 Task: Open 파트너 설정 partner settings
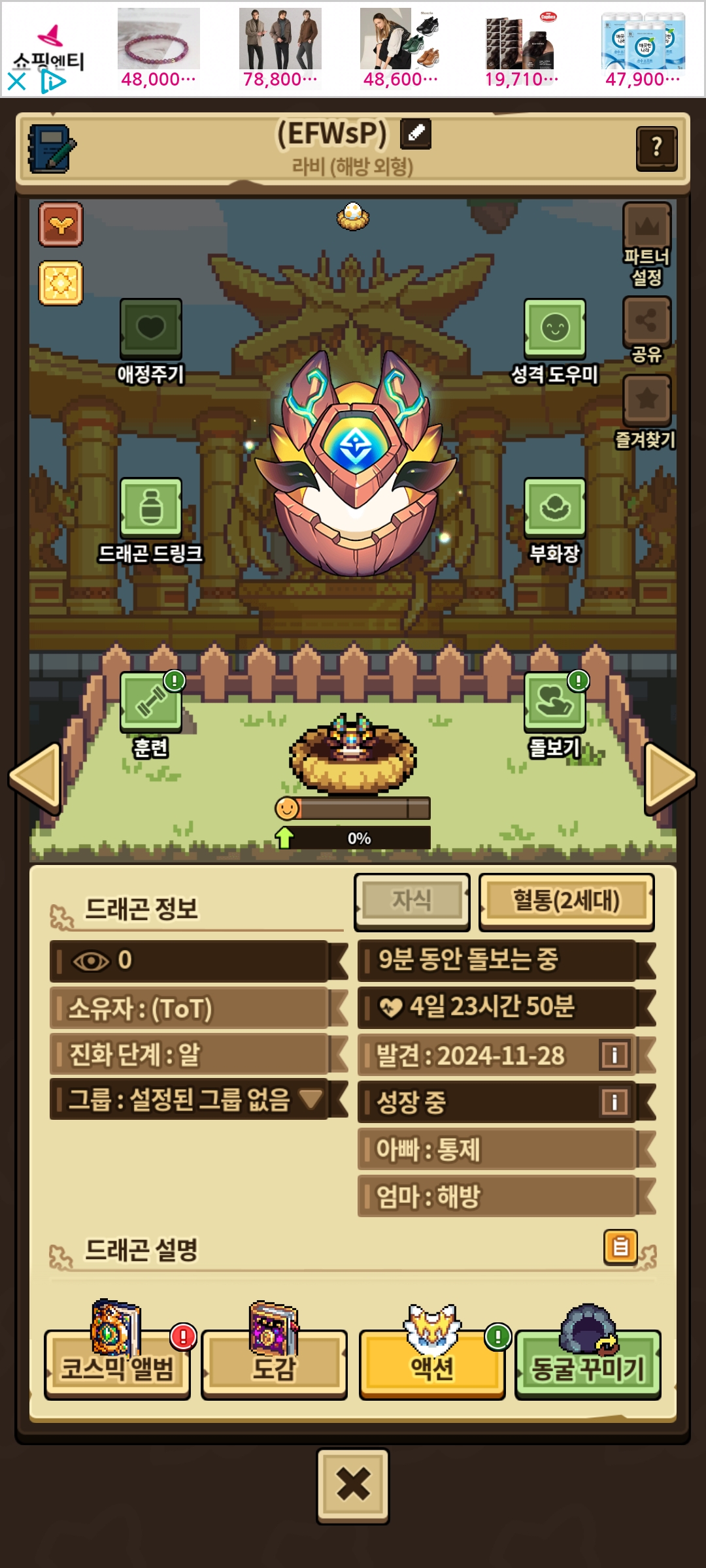[x=647, y=226]
